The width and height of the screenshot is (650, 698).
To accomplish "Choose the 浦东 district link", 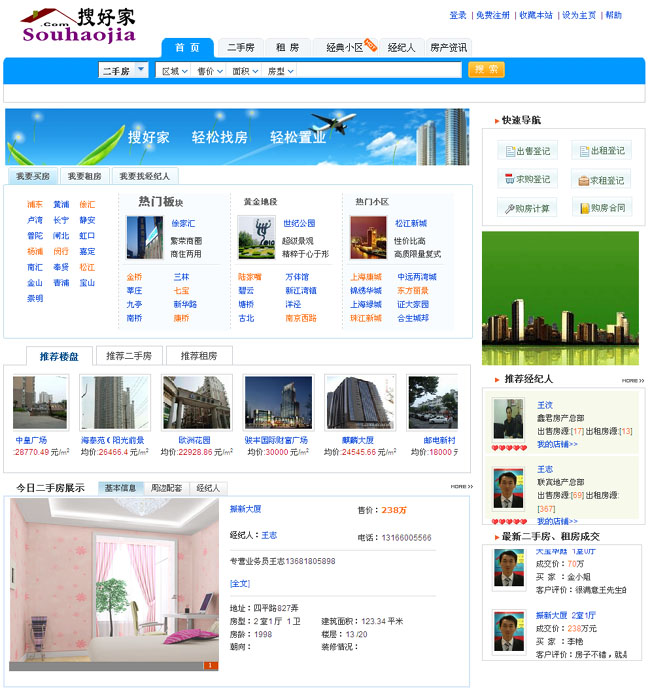I will 35,205.
